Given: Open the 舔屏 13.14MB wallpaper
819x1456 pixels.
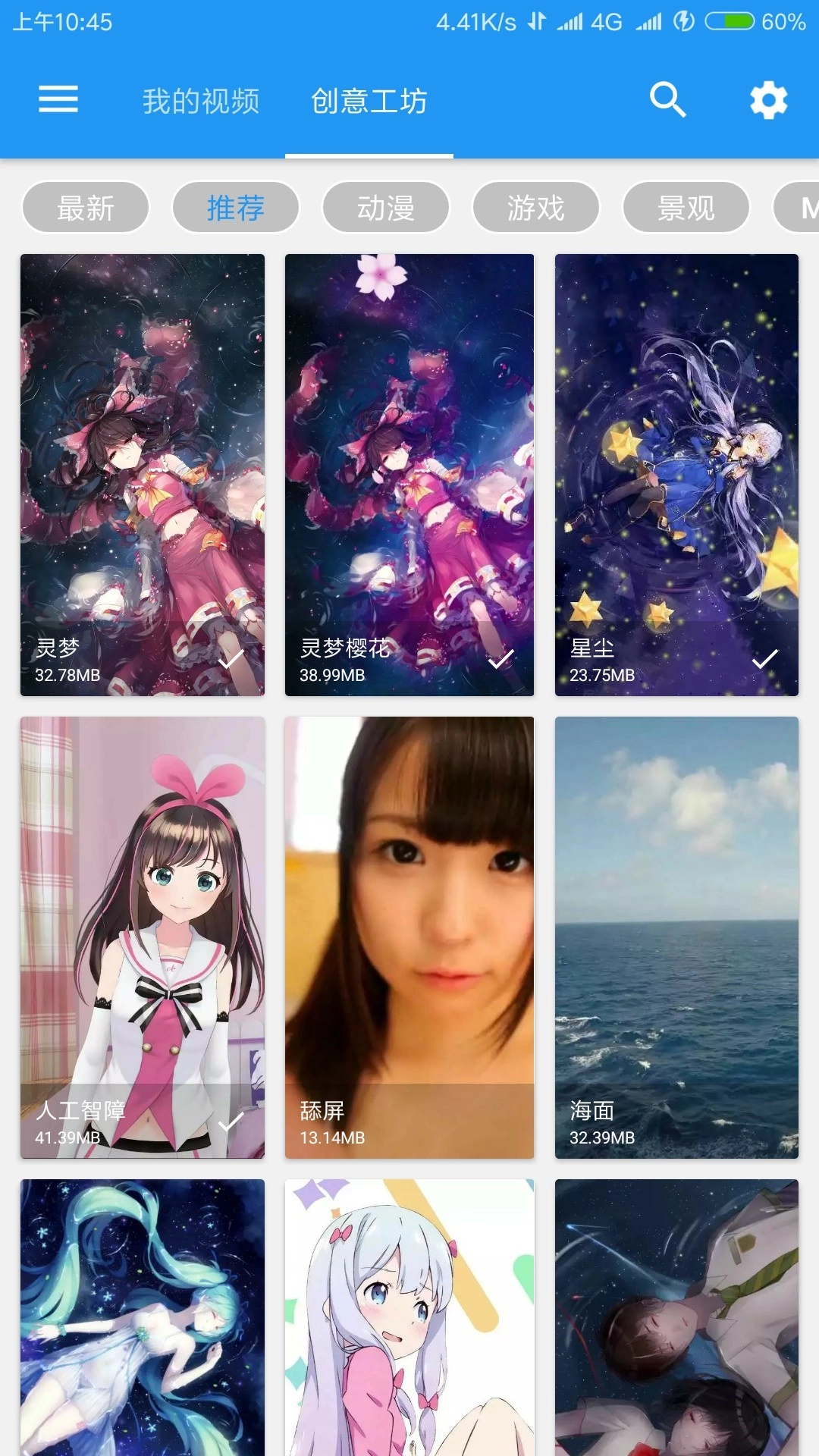Looking at the screenshot, I should (x=409, y=937).
